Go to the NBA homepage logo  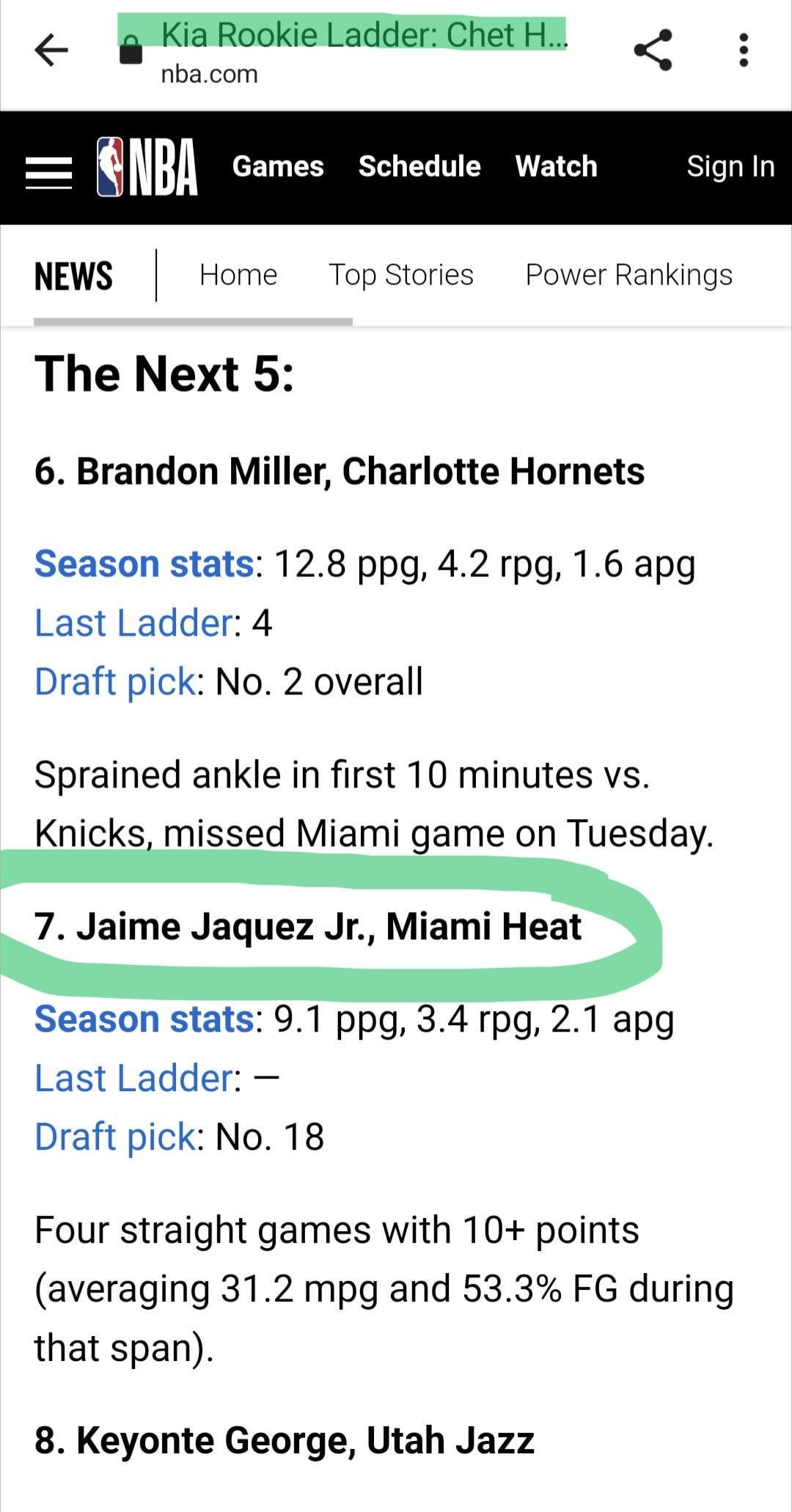[x=147, y=167]
